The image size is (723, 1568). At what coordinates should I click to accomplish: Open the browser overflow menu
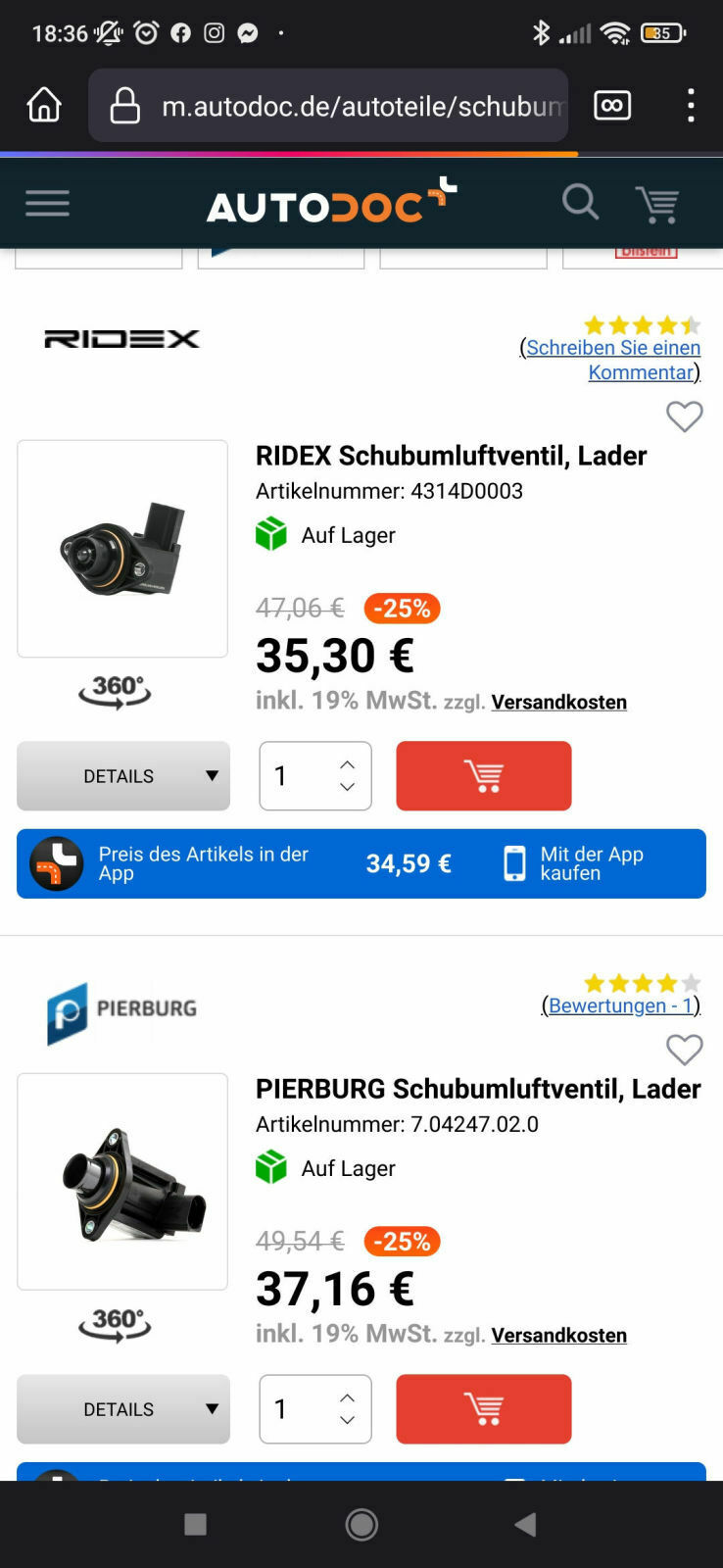point(691,105)
